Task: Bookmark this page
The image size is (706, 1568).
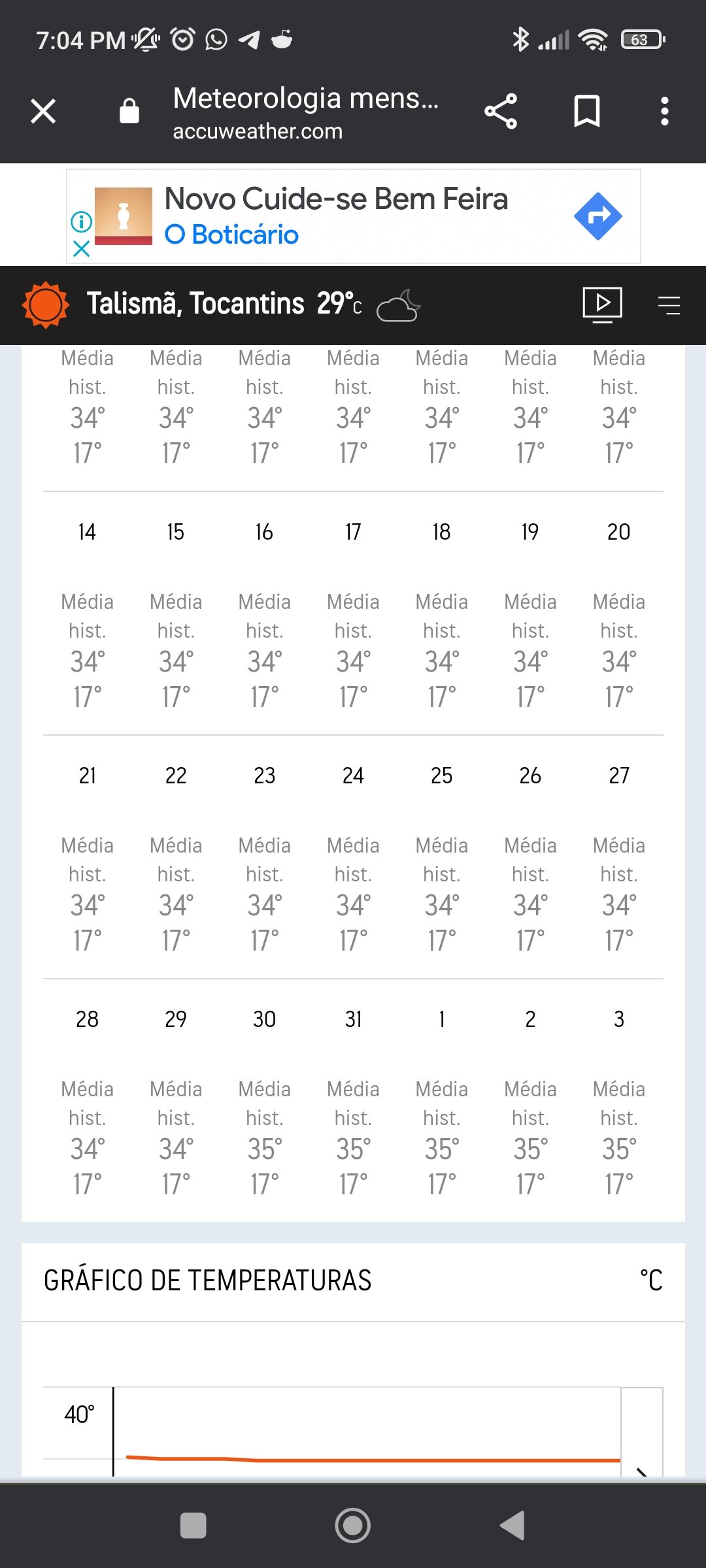Action: point(586,111)
